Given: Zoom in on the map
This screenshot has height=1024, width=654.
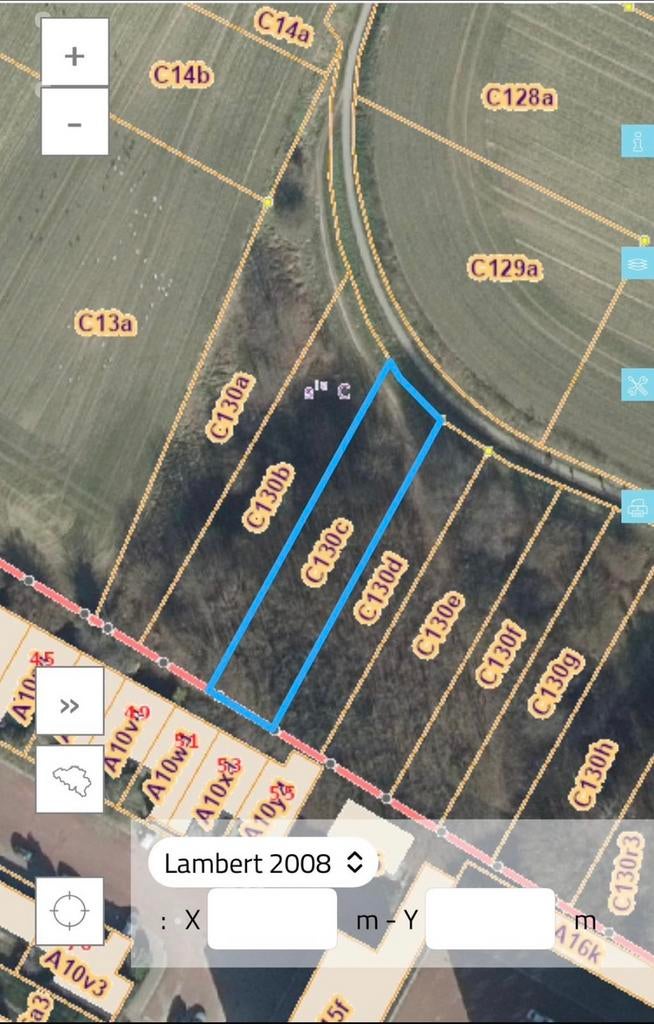Looking at the screenshot, I should (74, 56).
